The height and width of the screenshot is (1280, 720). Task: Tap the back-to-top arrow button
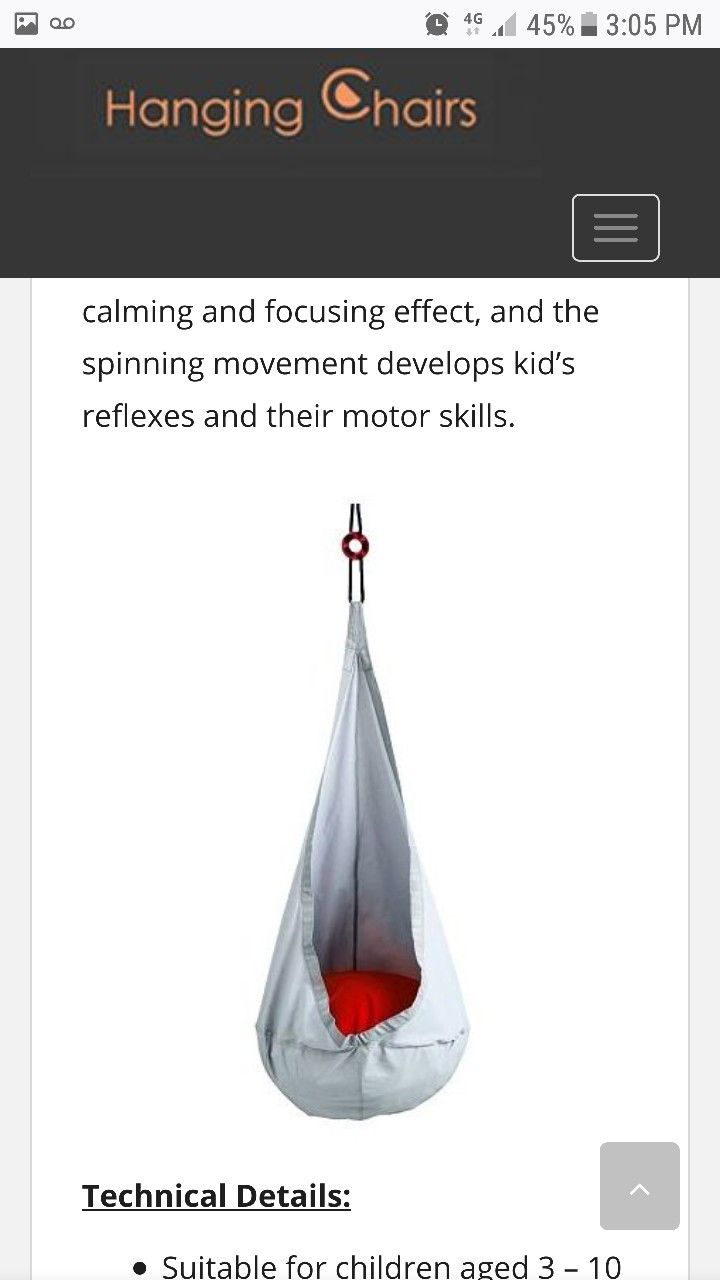640,1186
